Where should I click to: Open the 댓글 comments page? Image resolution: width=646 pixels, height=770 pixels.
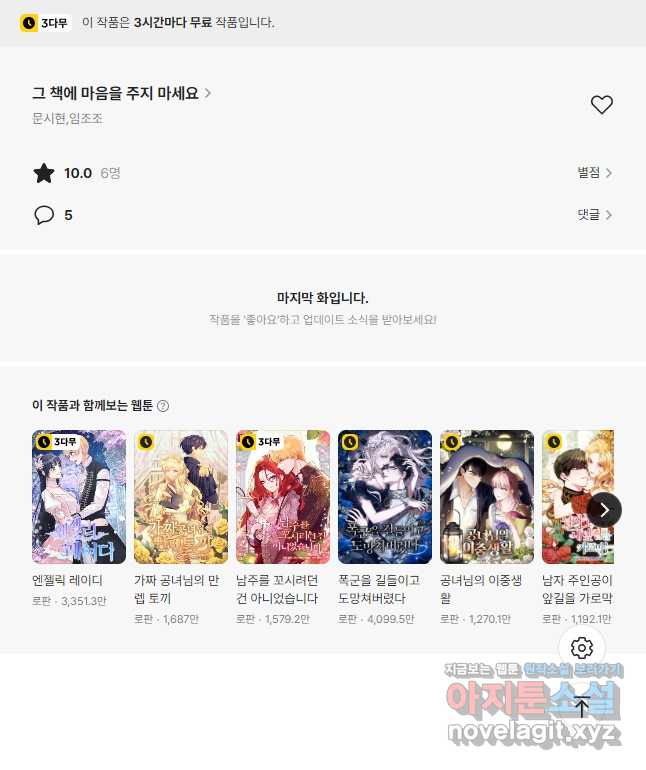[x=594, y=214]
